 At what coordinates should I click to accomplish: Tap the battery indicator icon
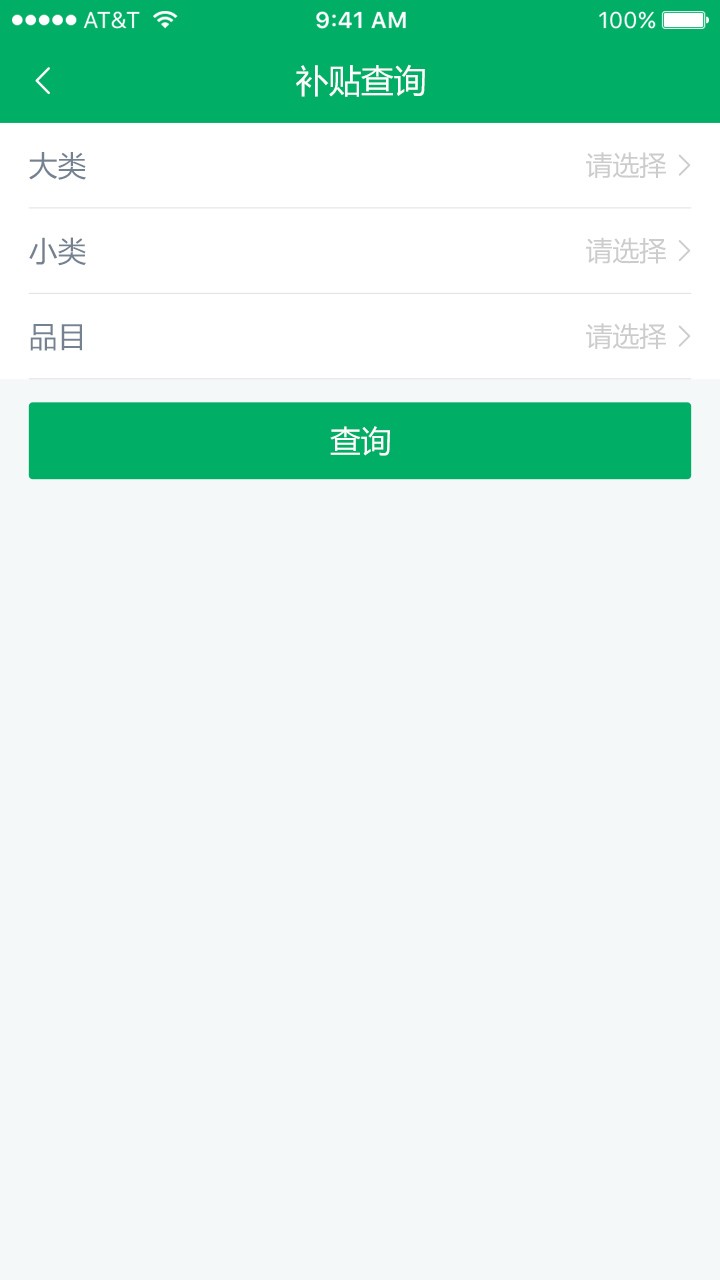coord(686,18)
